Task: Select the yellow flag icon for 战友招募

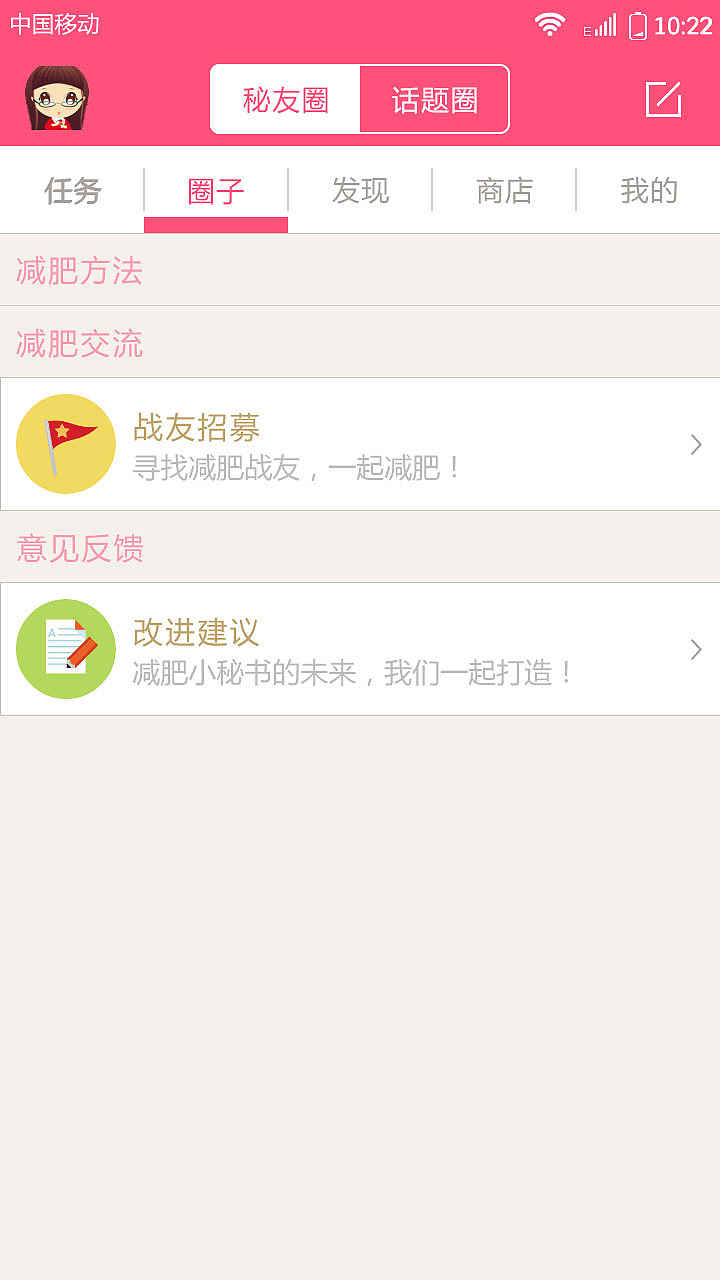Action: [x=66, y=443]
